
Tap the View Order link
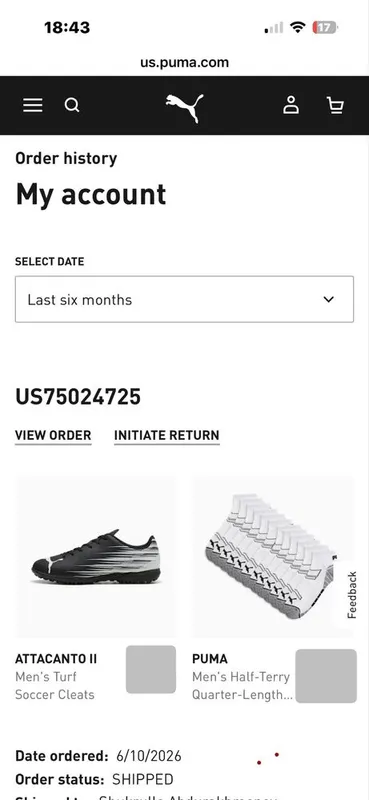[x=53, y=436]
